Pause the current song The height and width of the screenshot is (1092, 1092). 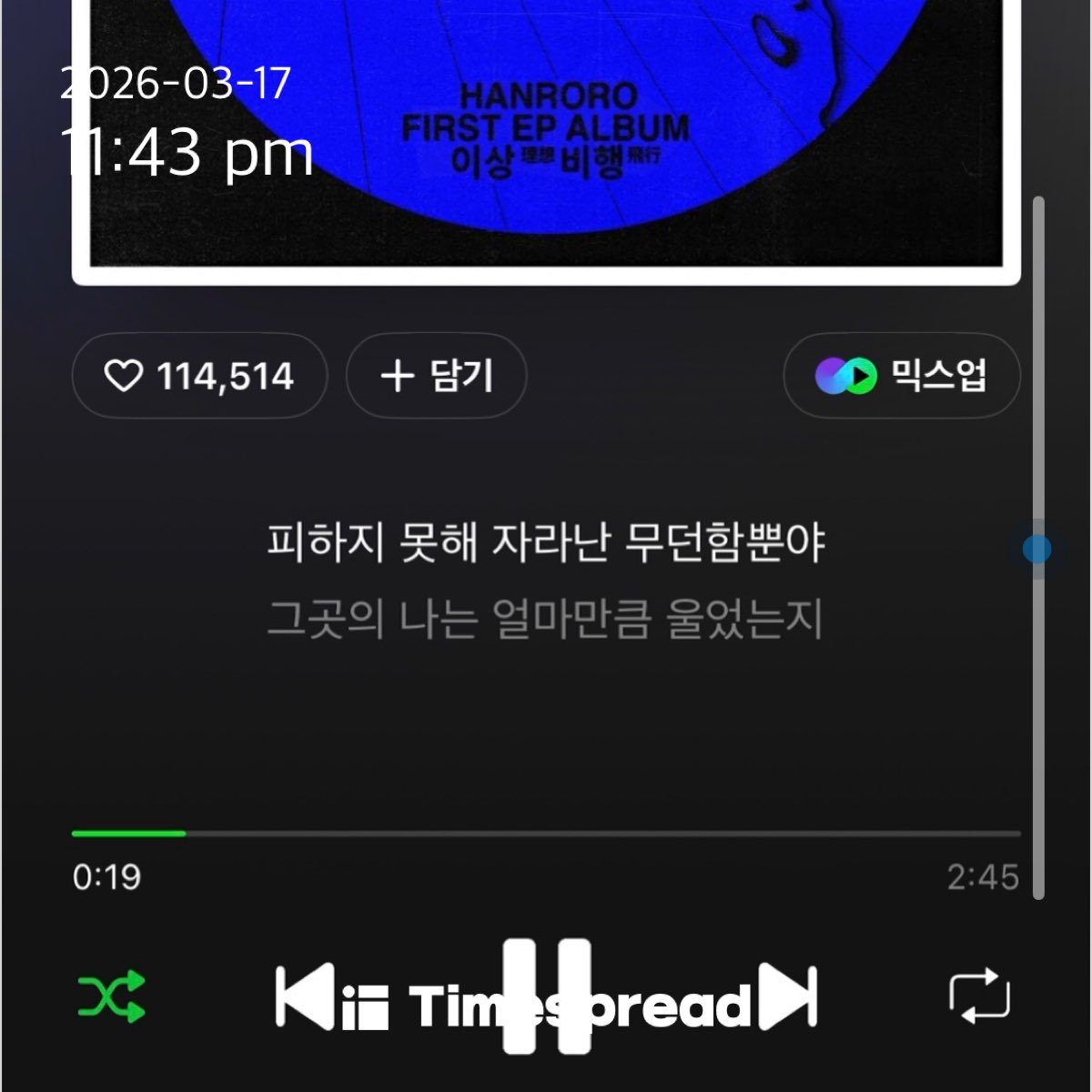[x=546, y=996]
